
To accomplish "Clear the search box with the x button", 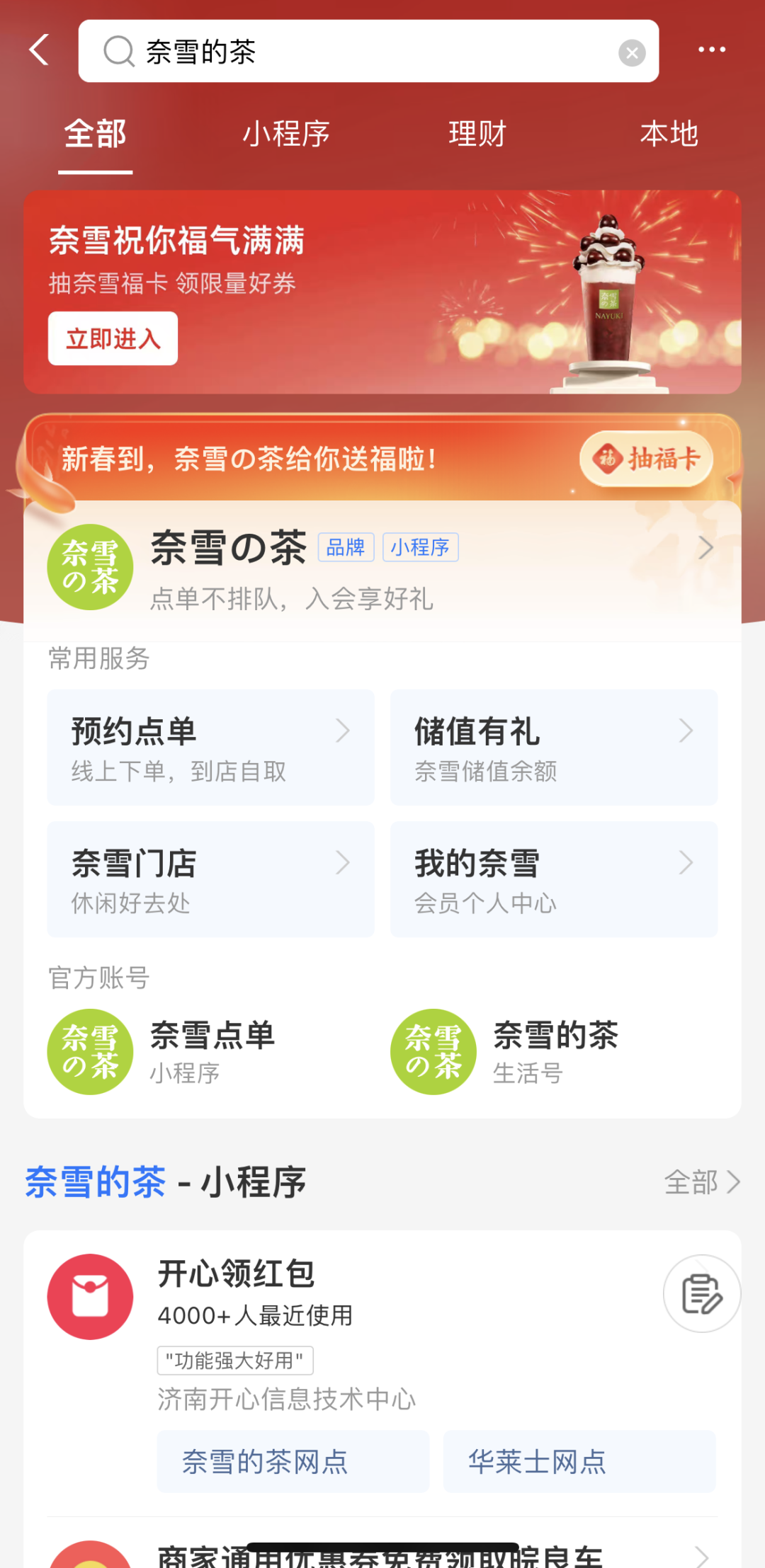I will click(x=632, y=51).
